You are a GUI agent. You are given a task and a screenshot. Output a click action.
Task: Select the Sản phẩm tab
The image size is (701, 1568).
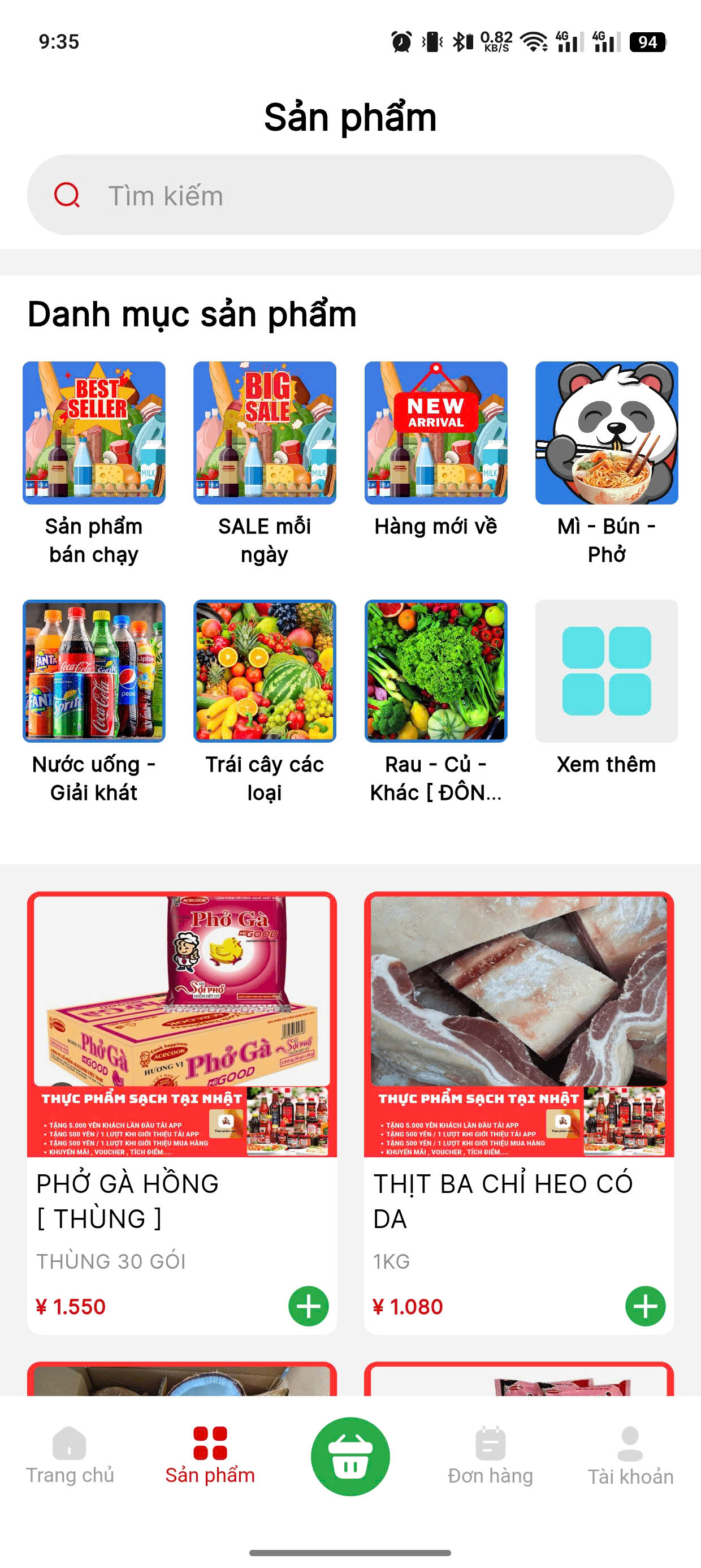point(210,1456)
